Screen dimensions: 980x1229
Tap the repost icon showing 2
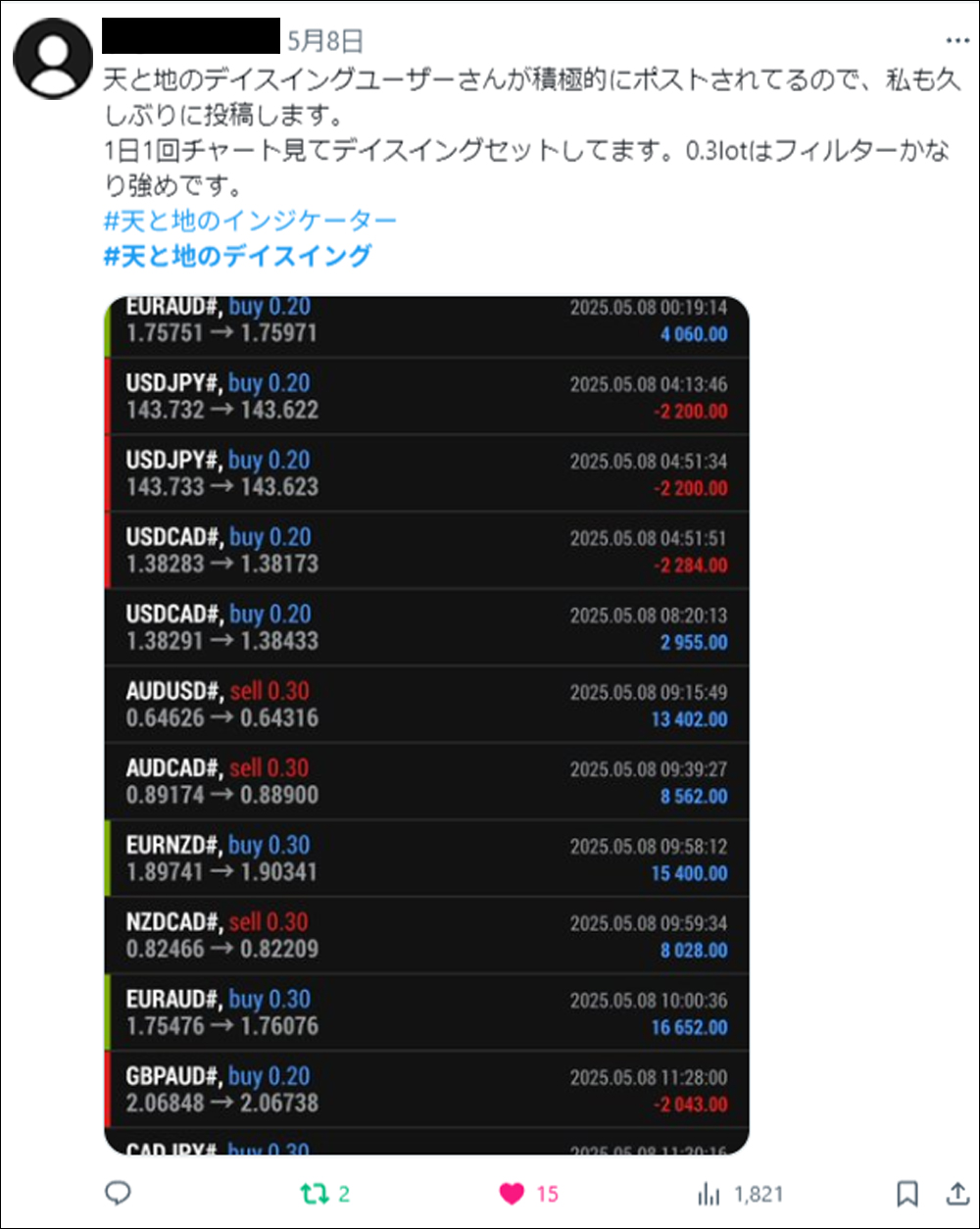click(315, 1193)
